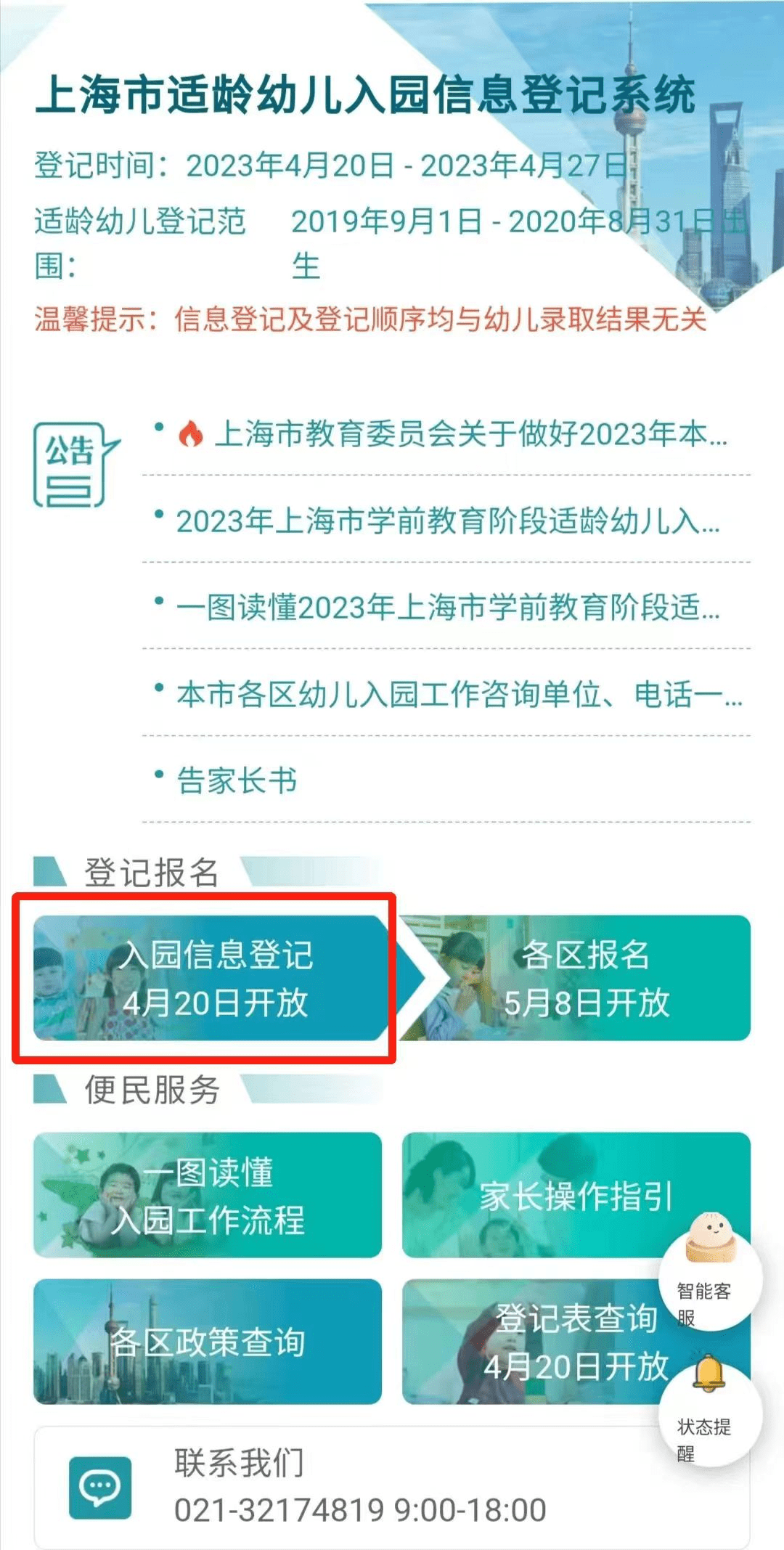
Task: Tap 联系我们 contact card
Action: coord(363,1487)
